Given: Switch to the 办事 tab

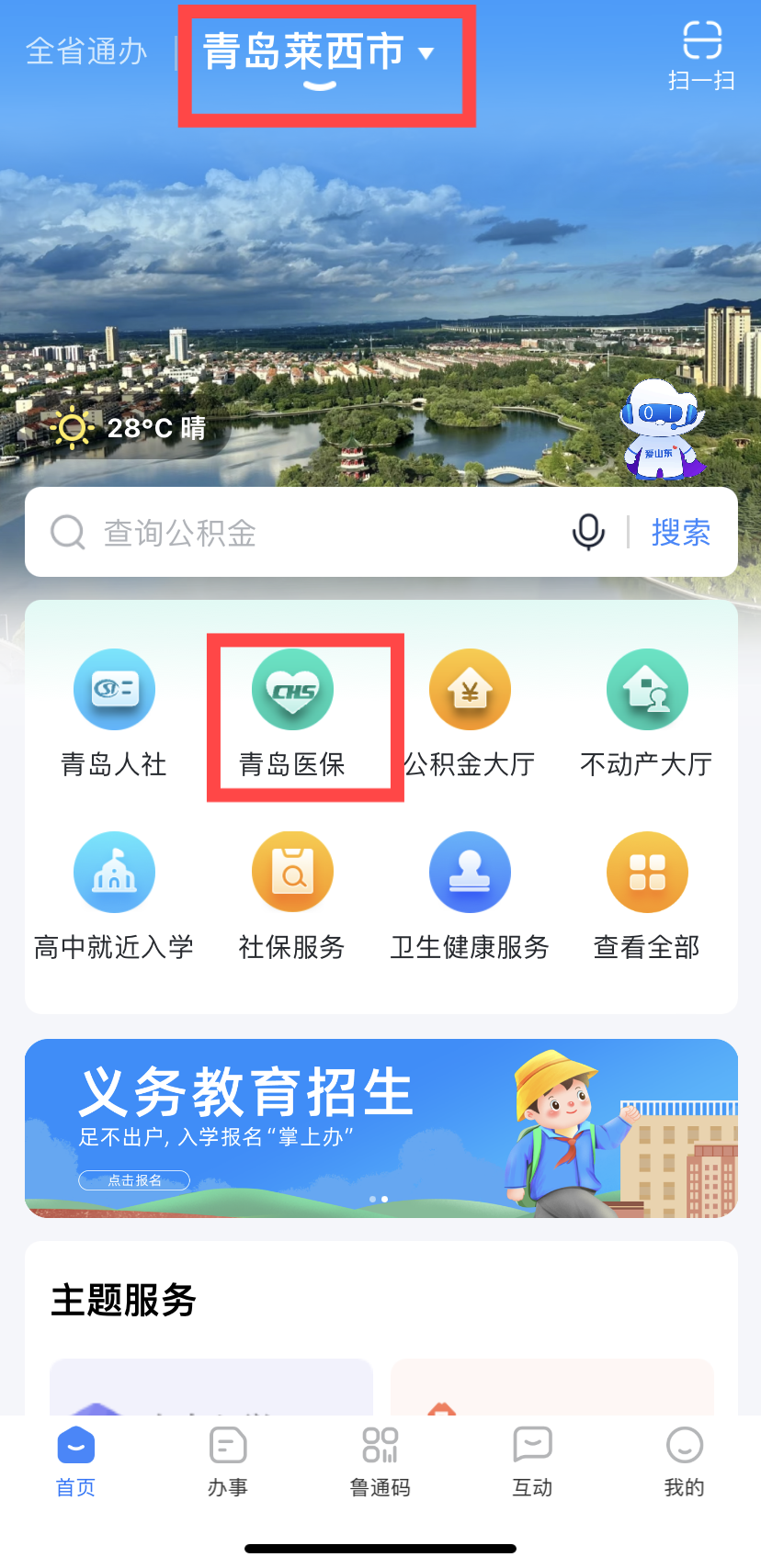Looking at the screenshot, I should [x=227, y=1461].
